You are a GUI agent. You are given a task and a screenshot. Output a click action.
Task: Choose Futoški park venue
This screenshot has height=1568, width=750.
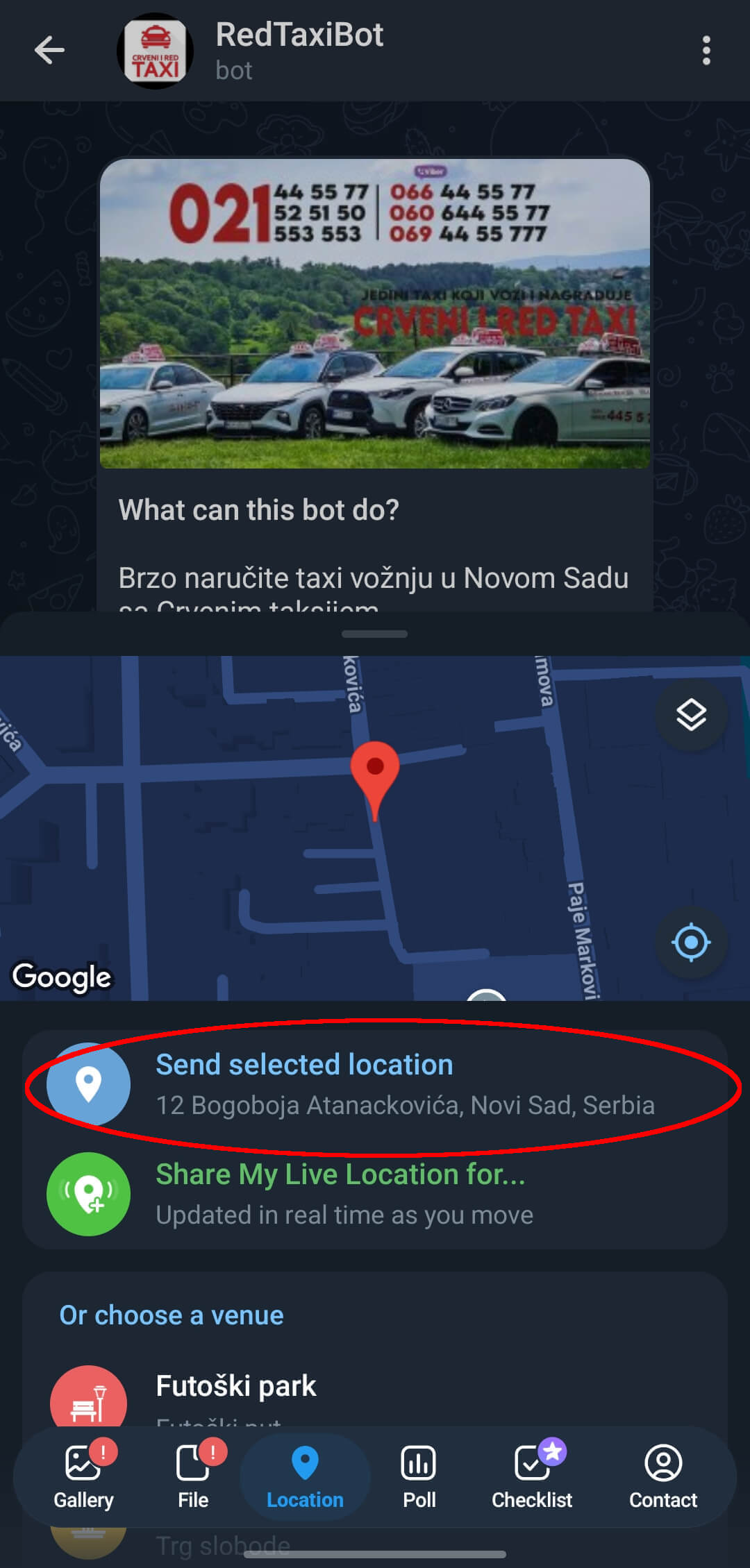pos(236,1387)
